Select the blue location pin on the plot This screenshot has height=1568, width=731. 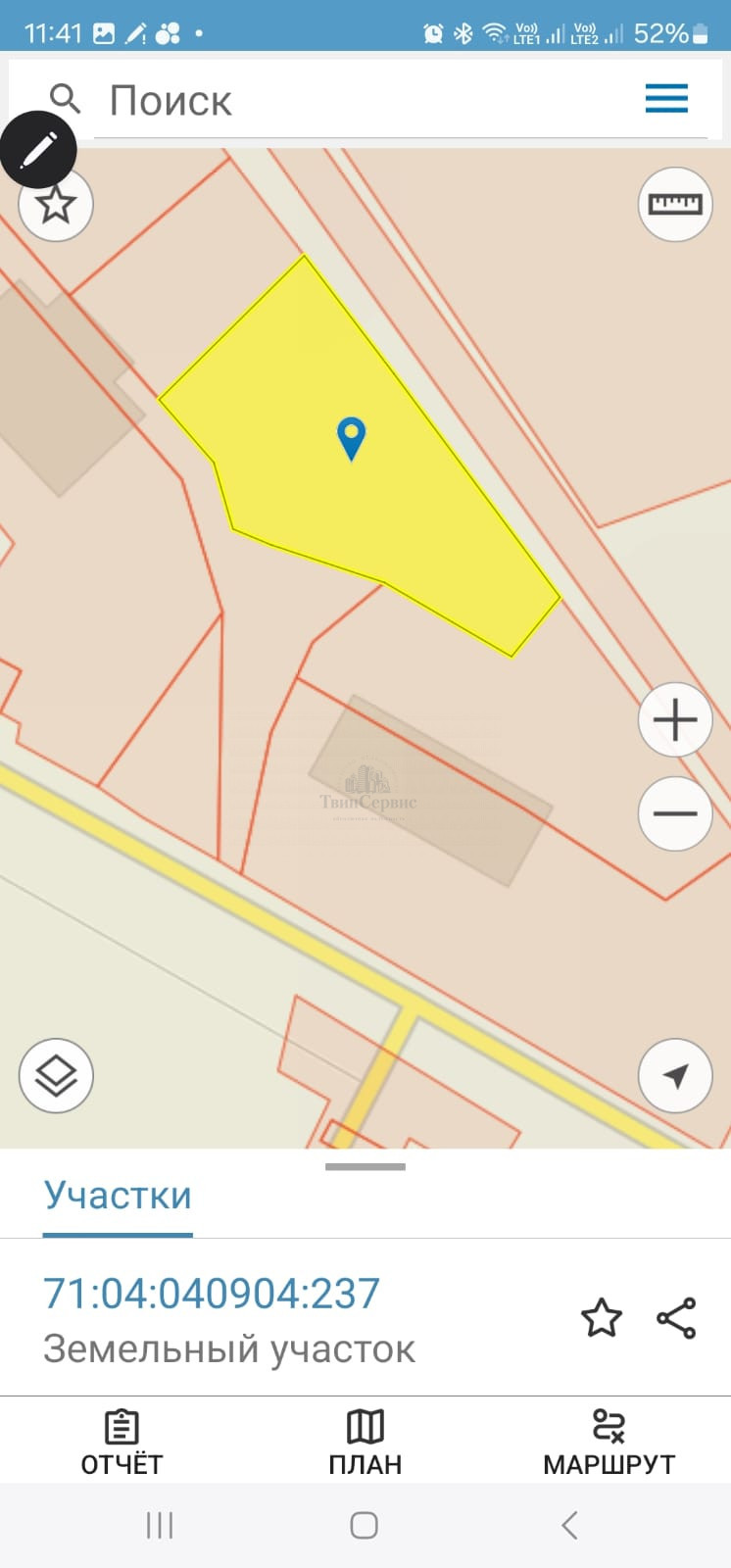[351, 437]
